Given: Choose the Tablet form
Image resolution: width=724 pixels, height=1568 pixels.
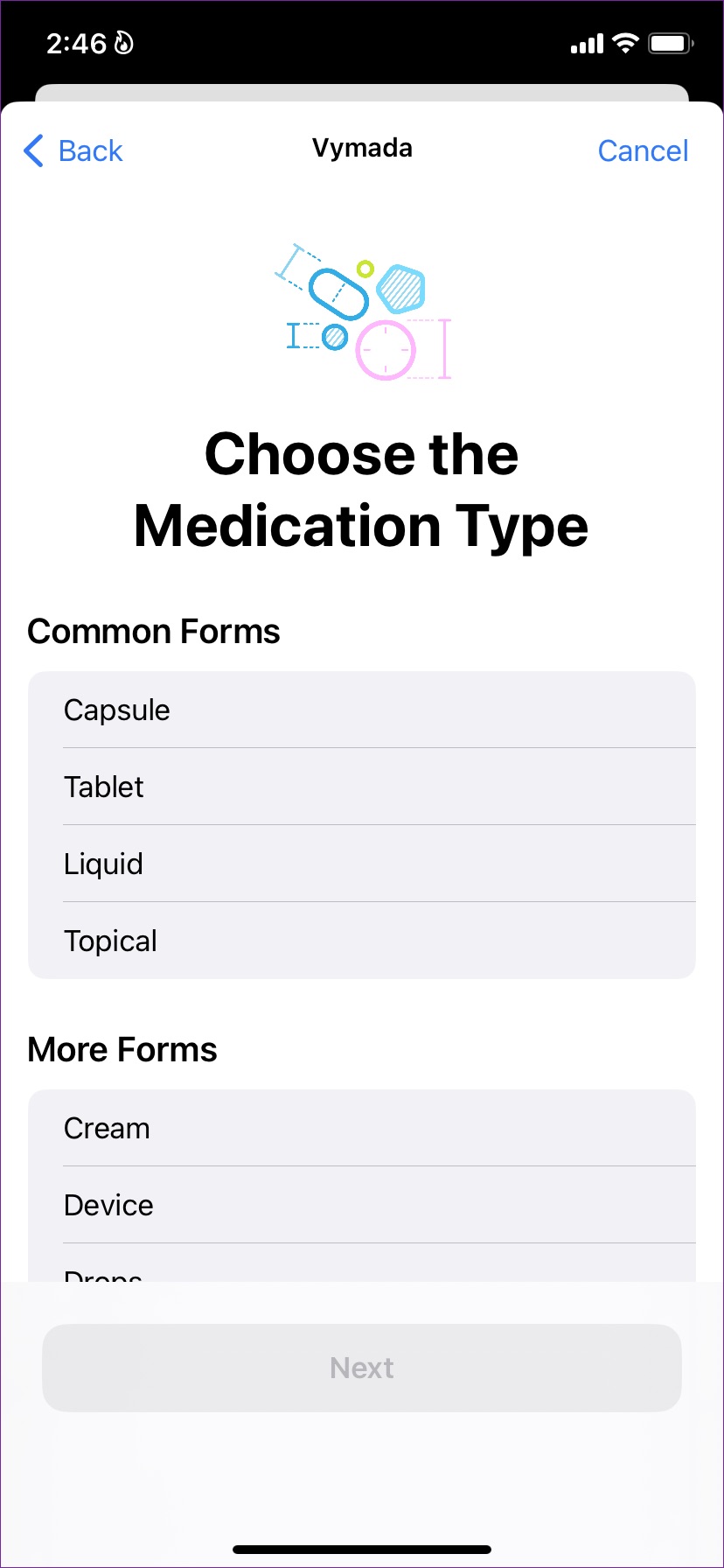Looking at the screenshot, I should coord(361,787).
